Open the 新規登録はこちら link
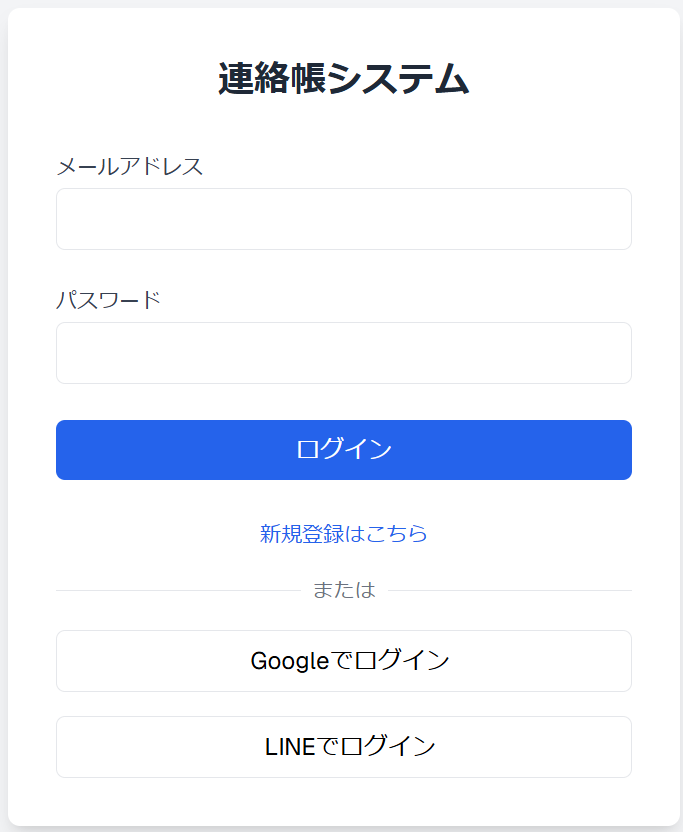 [x=343, y=534]
